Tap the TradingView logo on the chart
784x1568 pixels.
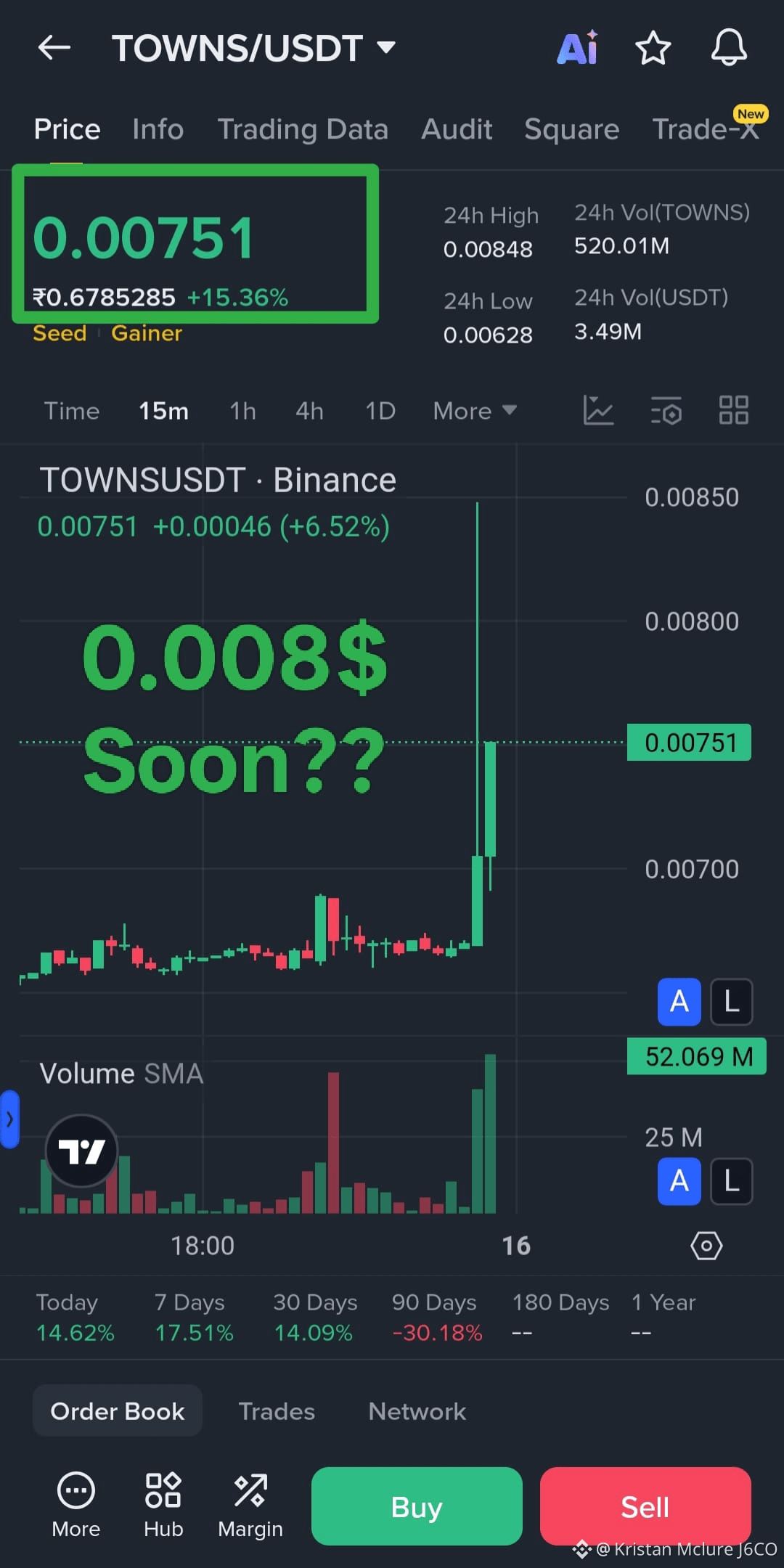(81, 1151)
